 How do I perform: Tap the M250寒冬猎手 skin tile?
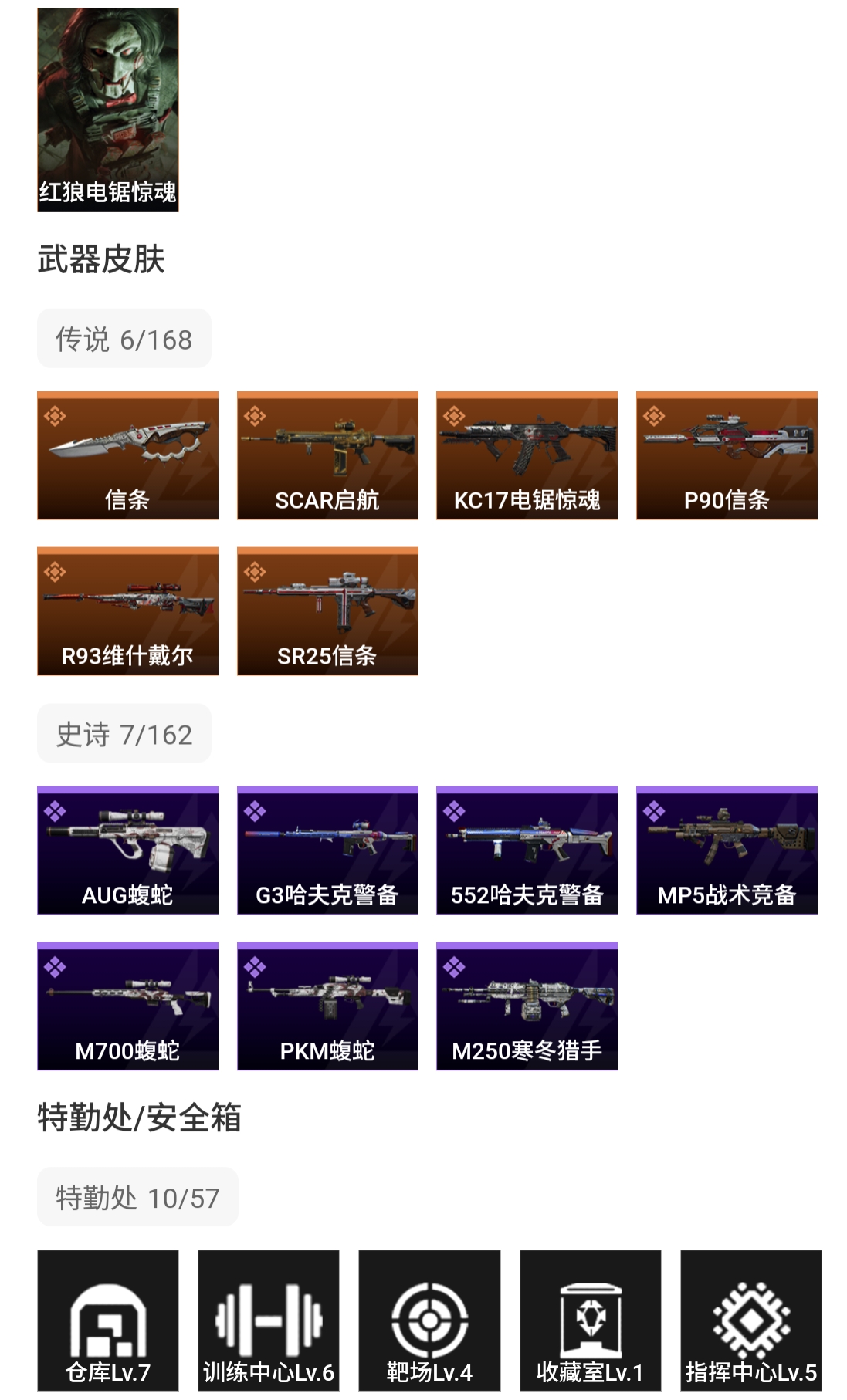527,1006
